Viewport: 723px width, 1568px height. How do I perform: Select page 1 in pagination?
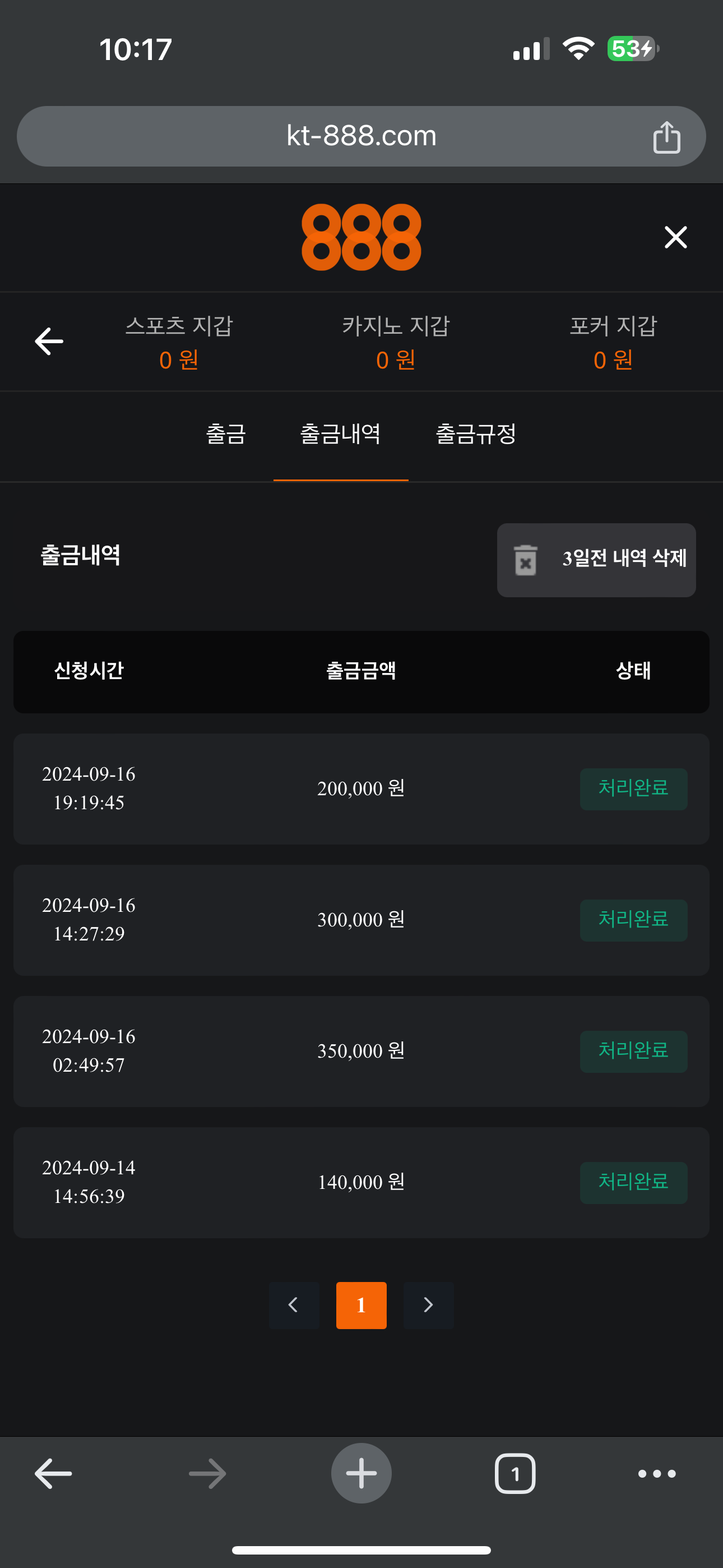361,1304
